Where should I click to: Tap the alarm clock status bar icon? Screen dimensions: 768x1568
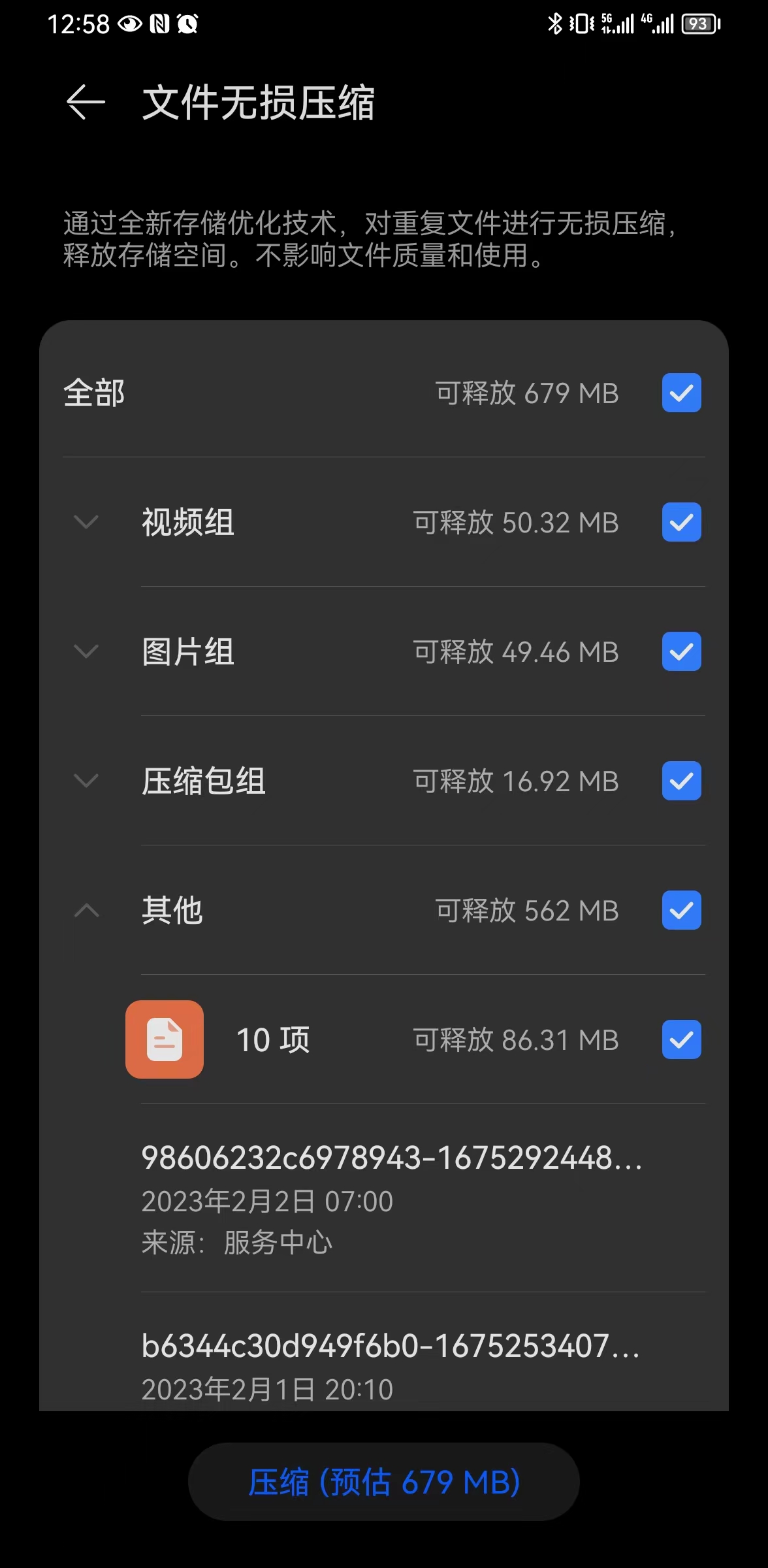pos(189,23)
